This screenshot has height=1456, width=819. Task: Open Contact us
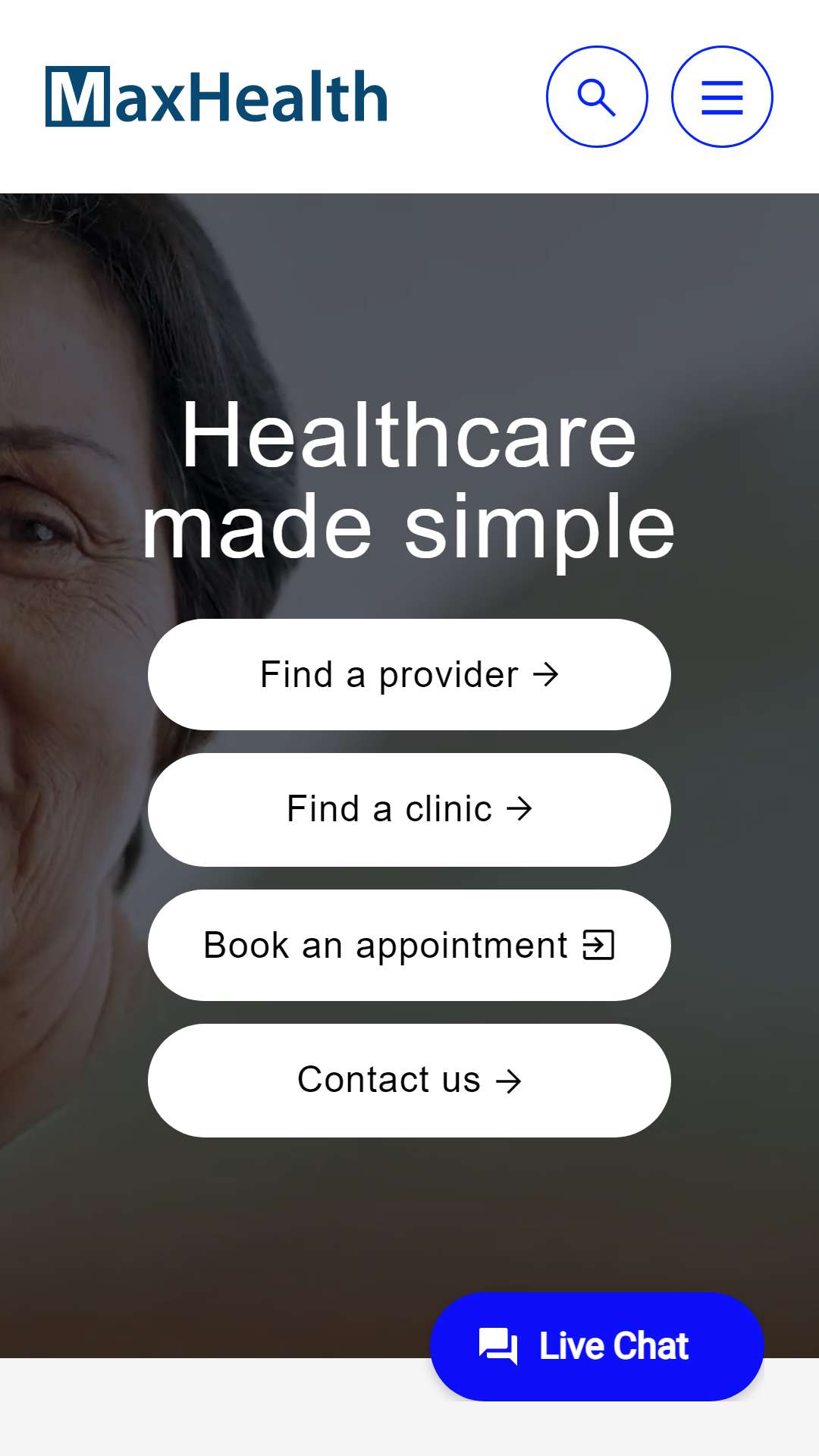[409, 1080]
